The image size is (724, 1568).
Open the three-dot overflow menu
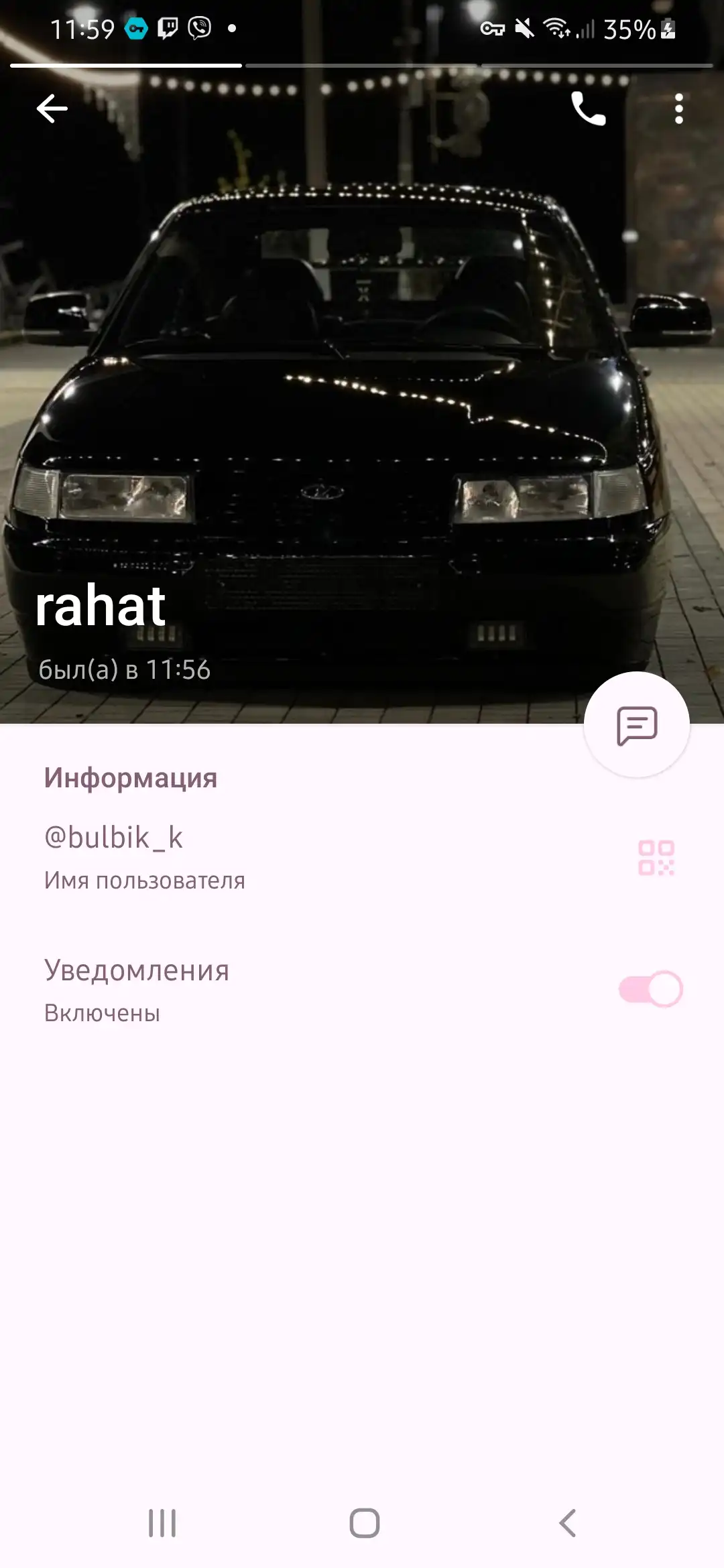coord(679,109)
